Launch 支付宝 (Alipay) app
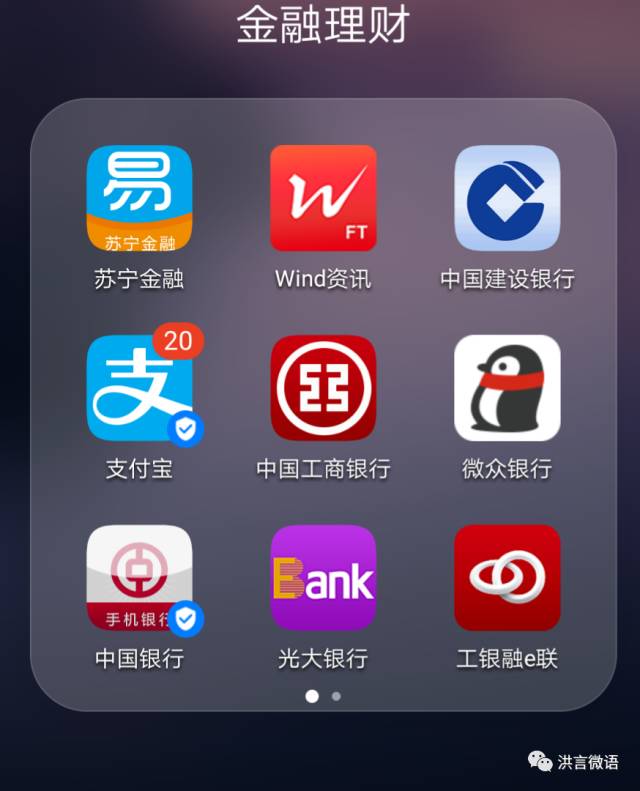The height and width of the screenshot is (791, 640). (139, 388)
